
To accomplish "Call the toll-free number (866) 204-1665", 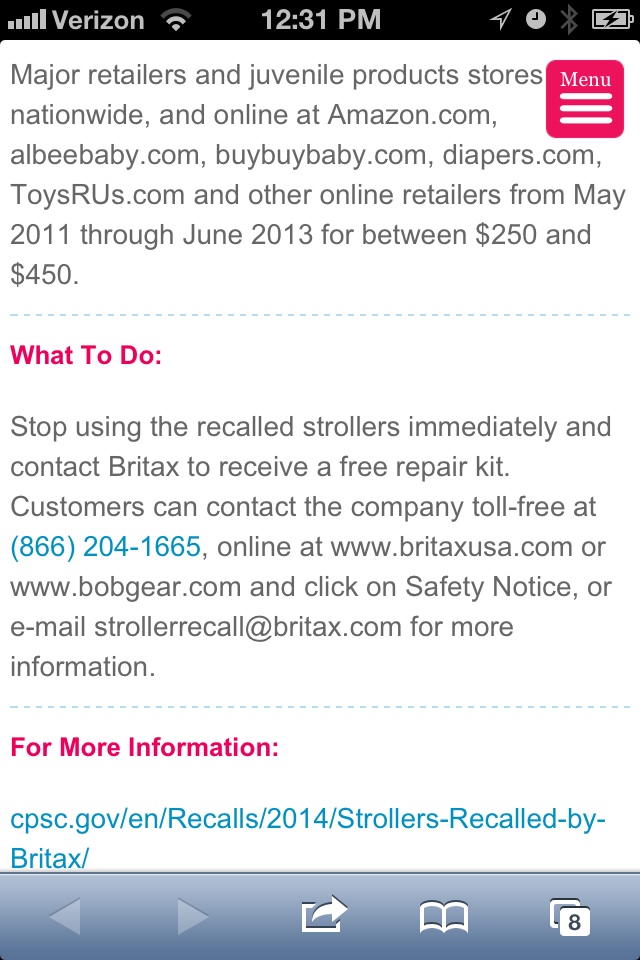I will [x=106, y=547].
